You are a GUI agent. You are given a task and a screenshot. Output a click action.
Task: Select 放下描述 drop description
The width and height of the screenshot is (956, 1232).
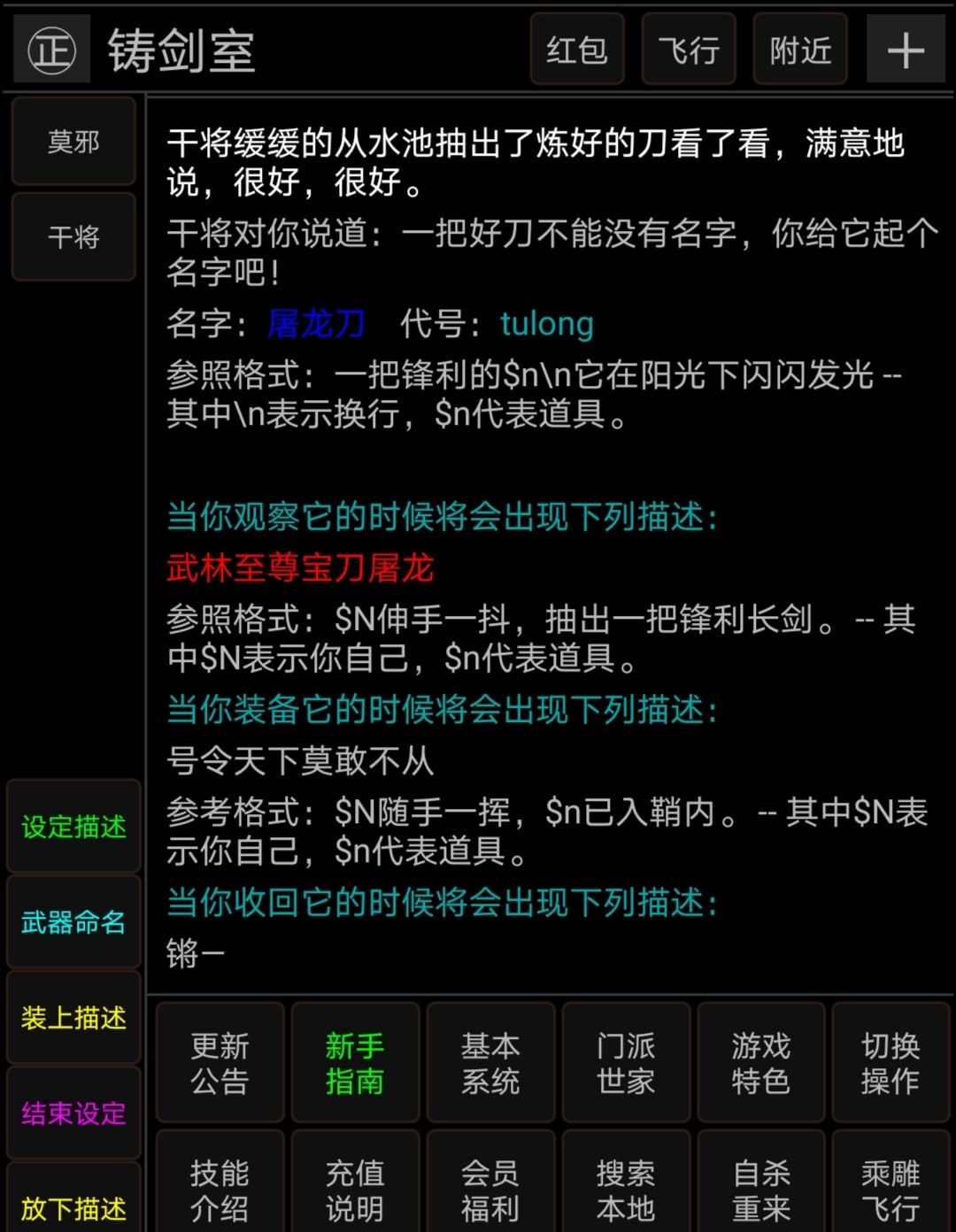pos(73,1208)
